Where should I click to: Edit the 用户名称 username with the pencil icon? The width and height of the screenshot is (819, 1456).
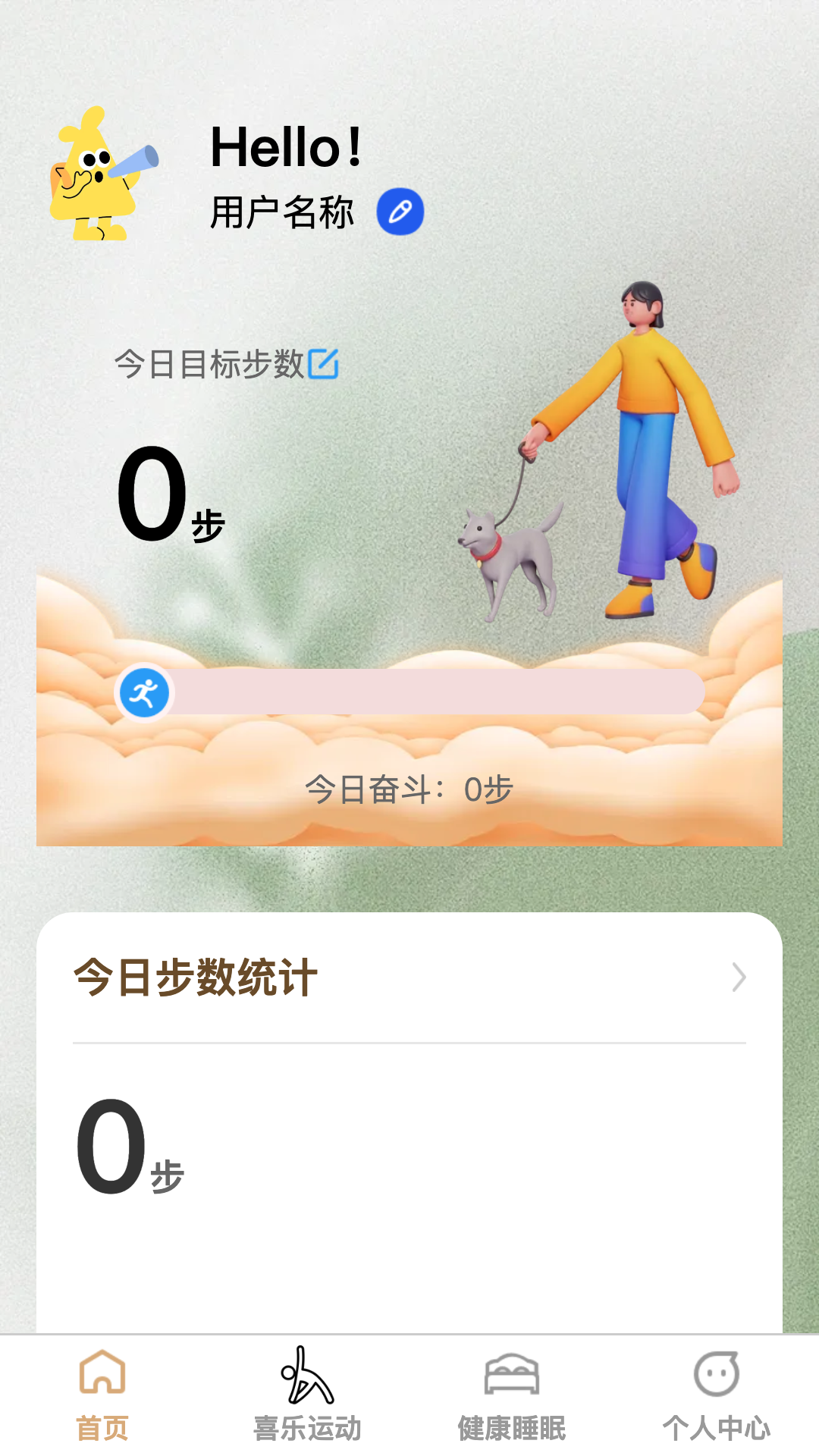[400, 212]
